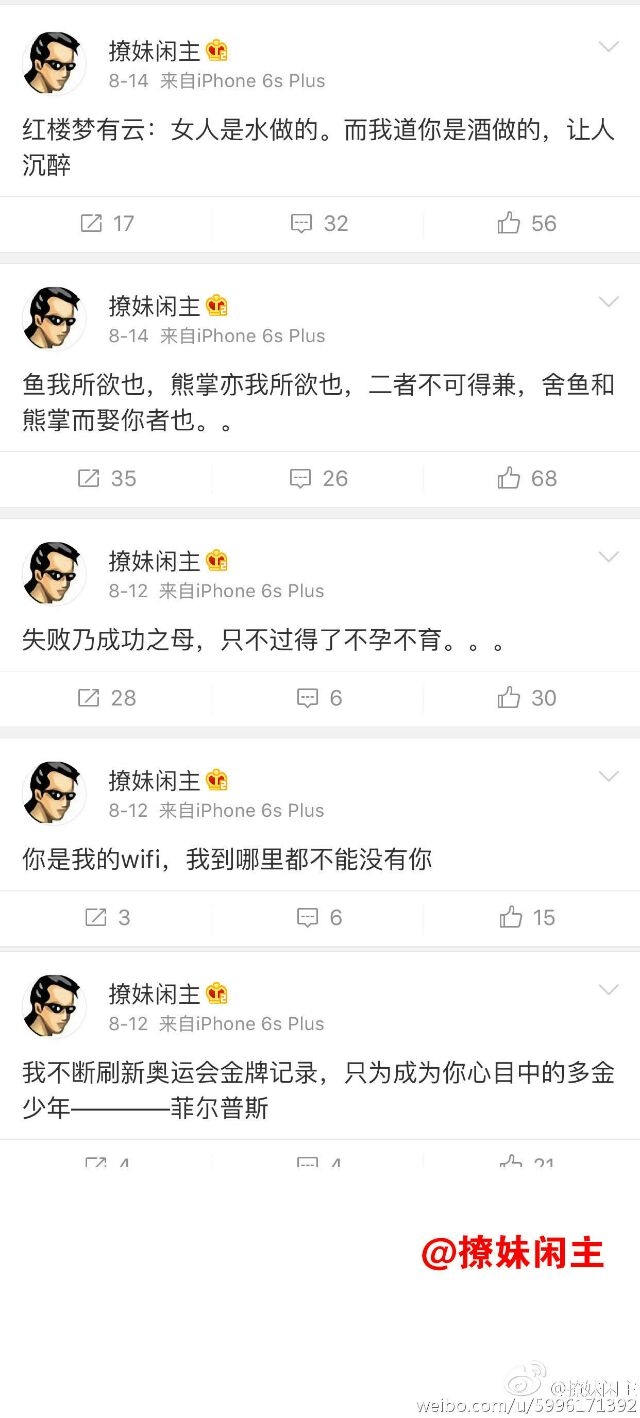Expand the options arrow on 失败乃成功之母 post
Image resolution: width=640 pixels, height=1418 pixels.
(608, 557)
